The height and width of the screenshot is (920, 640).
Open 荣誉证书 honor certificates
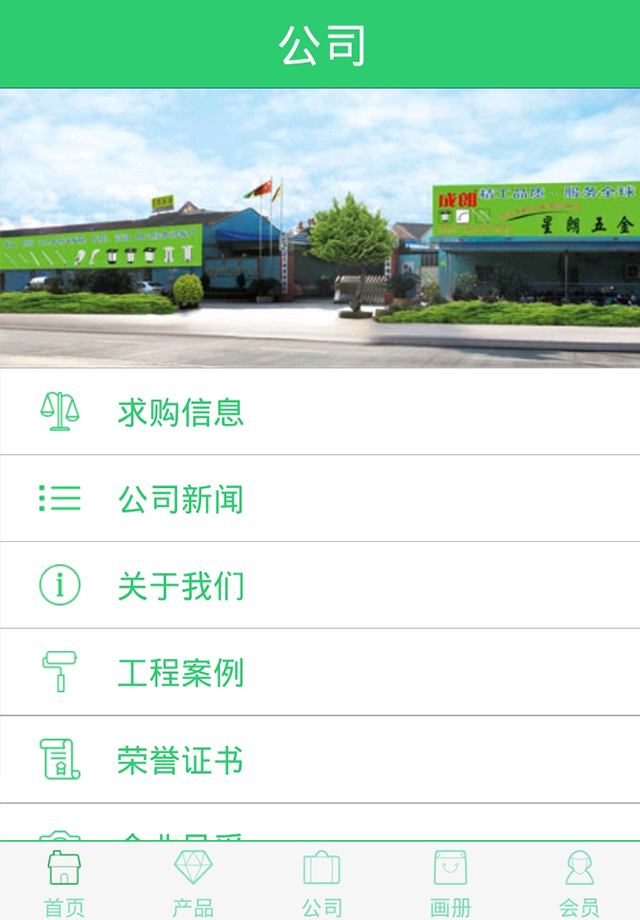[320, 760]
